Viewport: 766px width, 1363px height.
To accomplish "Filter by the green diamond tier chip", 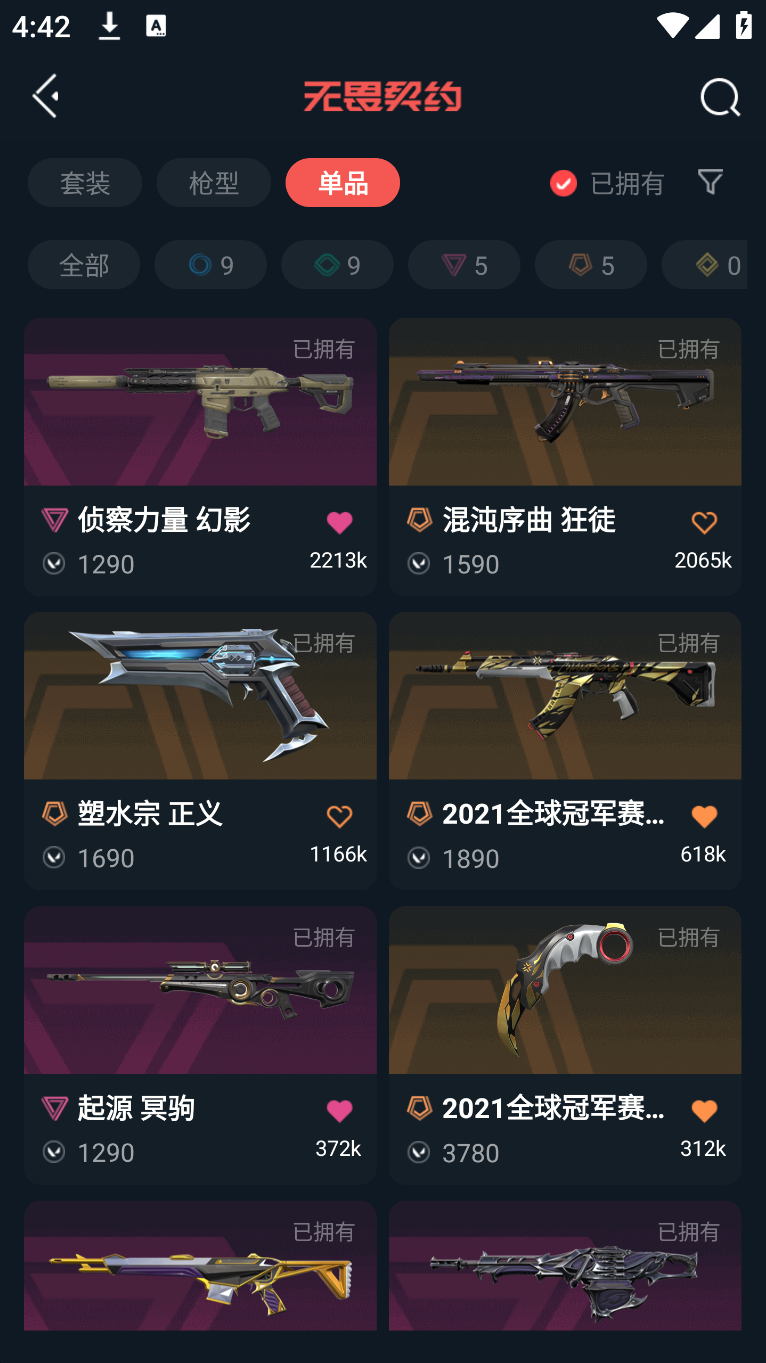I will [337, 265].
